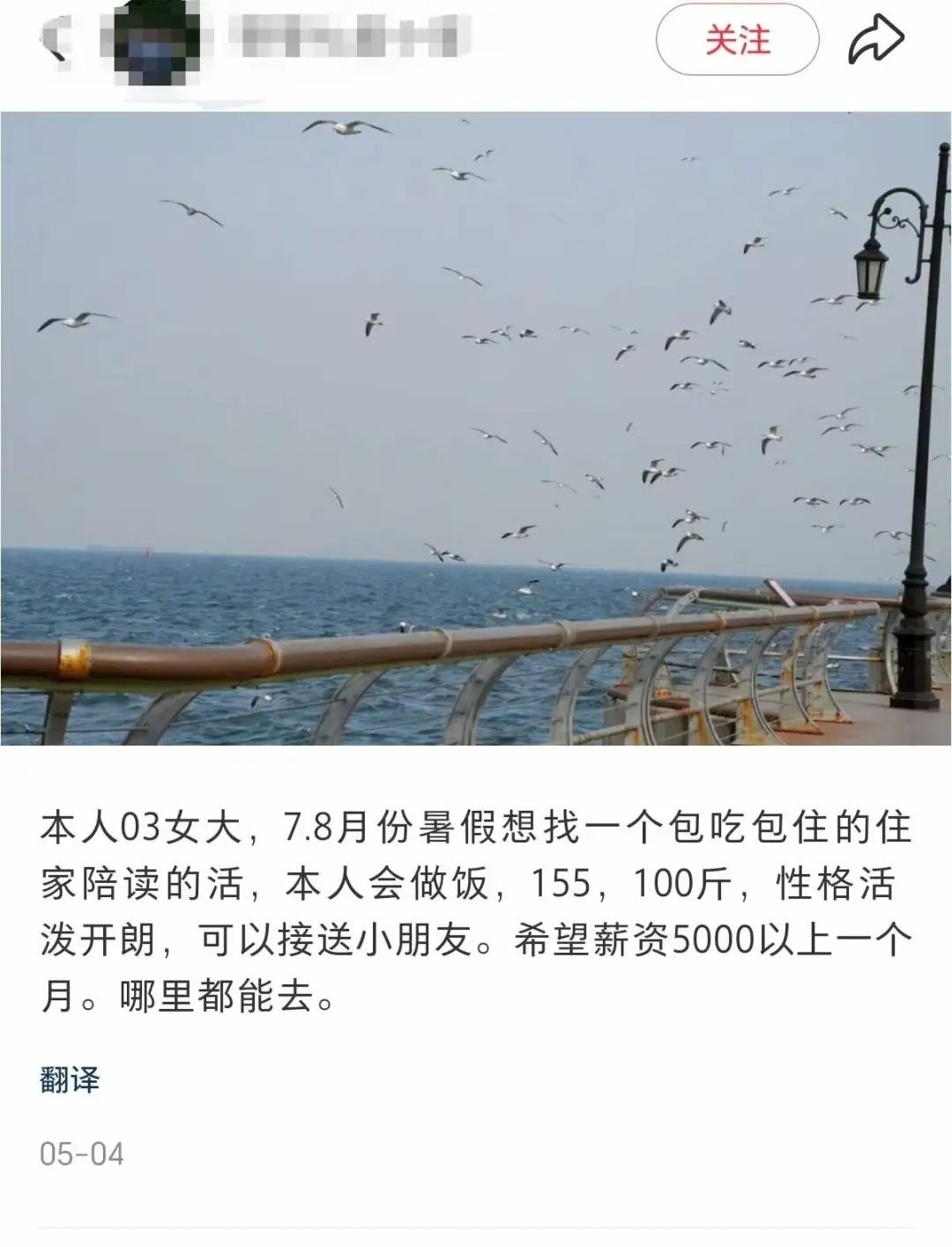
Task: Open the seagull photo in full view
Action: (x=476, y=428)
